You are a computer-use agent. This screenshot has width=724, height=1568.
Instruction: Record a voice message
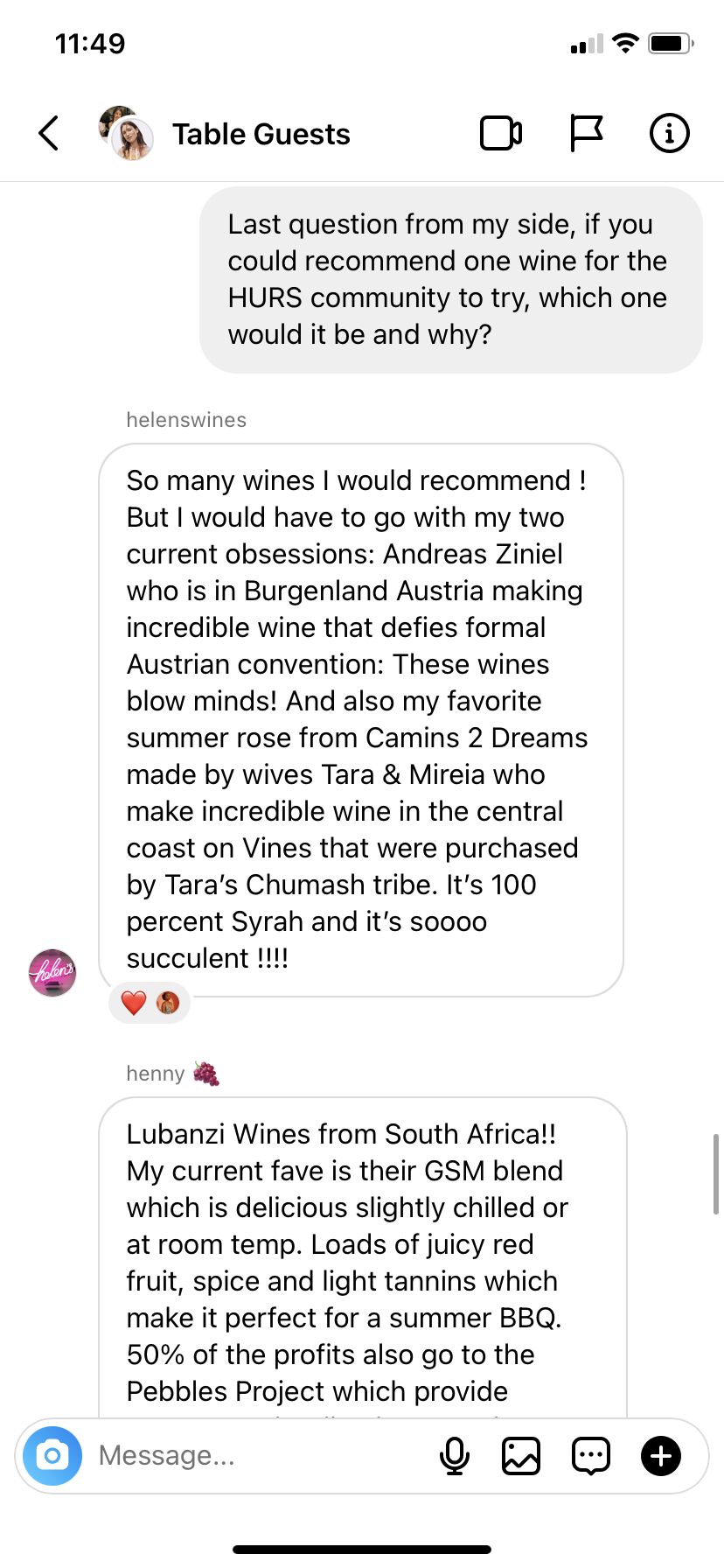(x=454, y=1456)
